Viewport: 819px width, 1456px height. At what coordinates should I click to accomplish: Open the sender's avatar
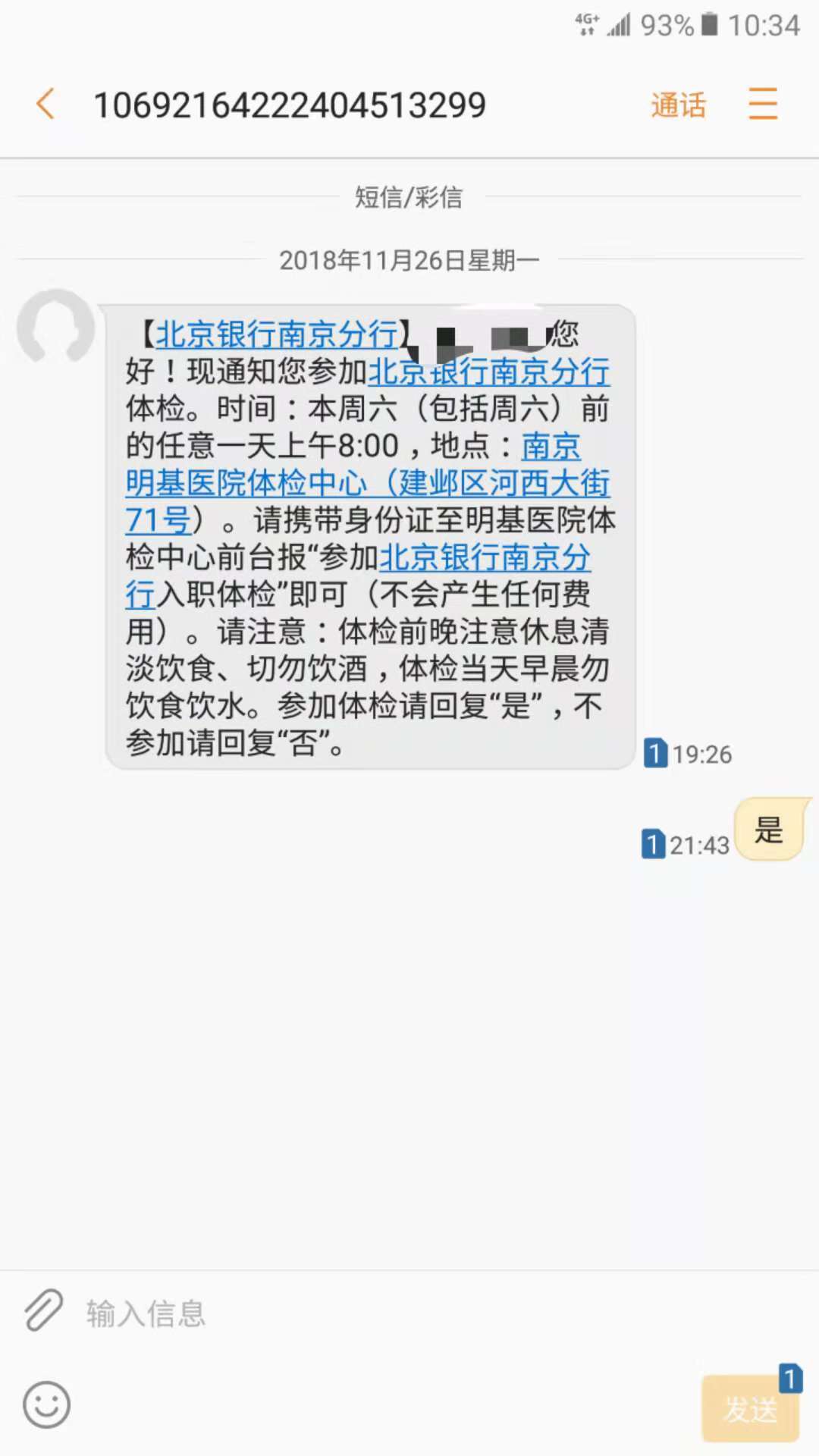(56, 328)
